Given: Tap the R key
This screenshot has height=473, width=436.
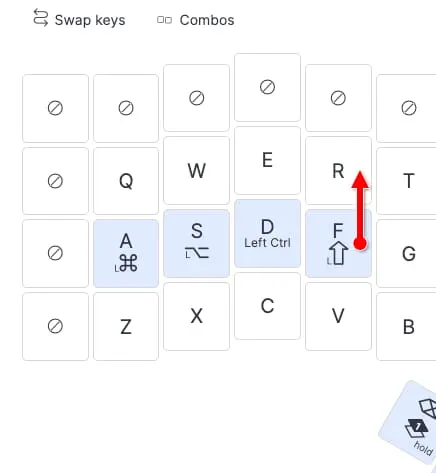Looking at the screenshot, I should click(338, 171).
